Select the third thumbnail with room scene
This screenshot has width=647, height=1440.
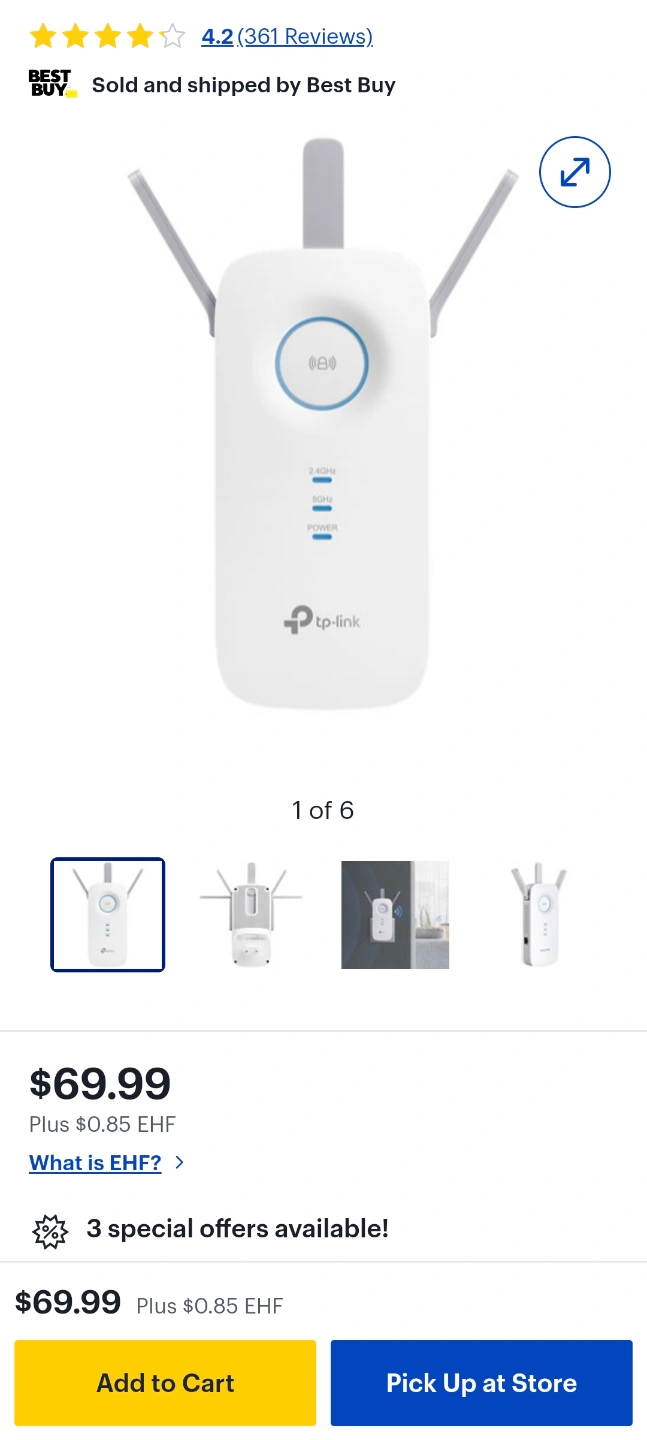tap(395, 915)
